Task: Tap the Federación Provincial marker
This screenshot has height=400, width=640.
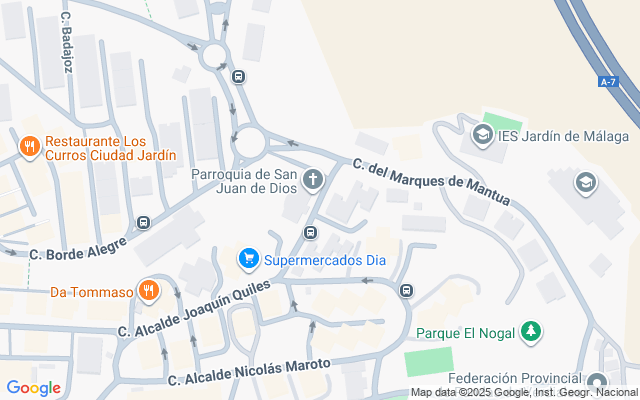Action: point(597,382)
